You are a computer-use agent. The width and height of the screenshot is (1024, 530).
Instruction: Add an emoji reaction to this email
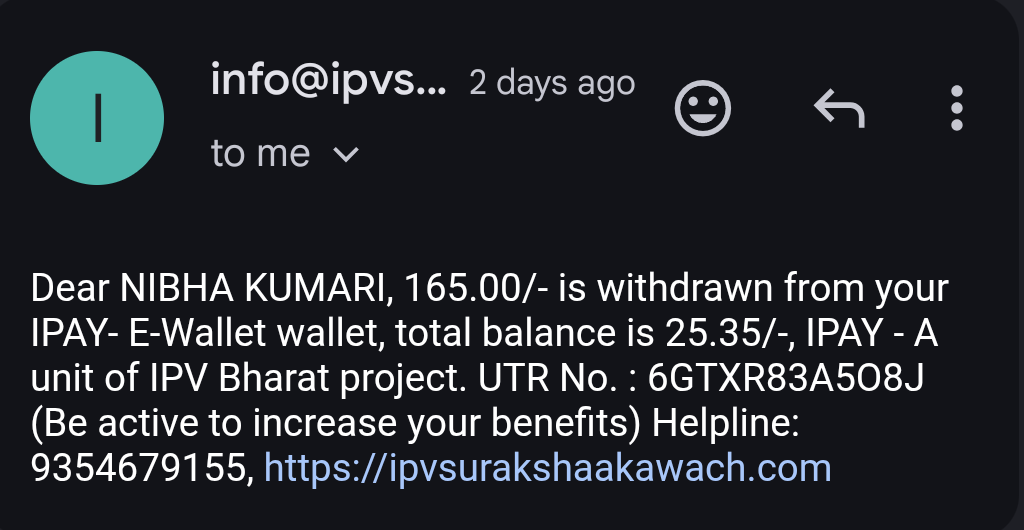click(x=703, y=108)
